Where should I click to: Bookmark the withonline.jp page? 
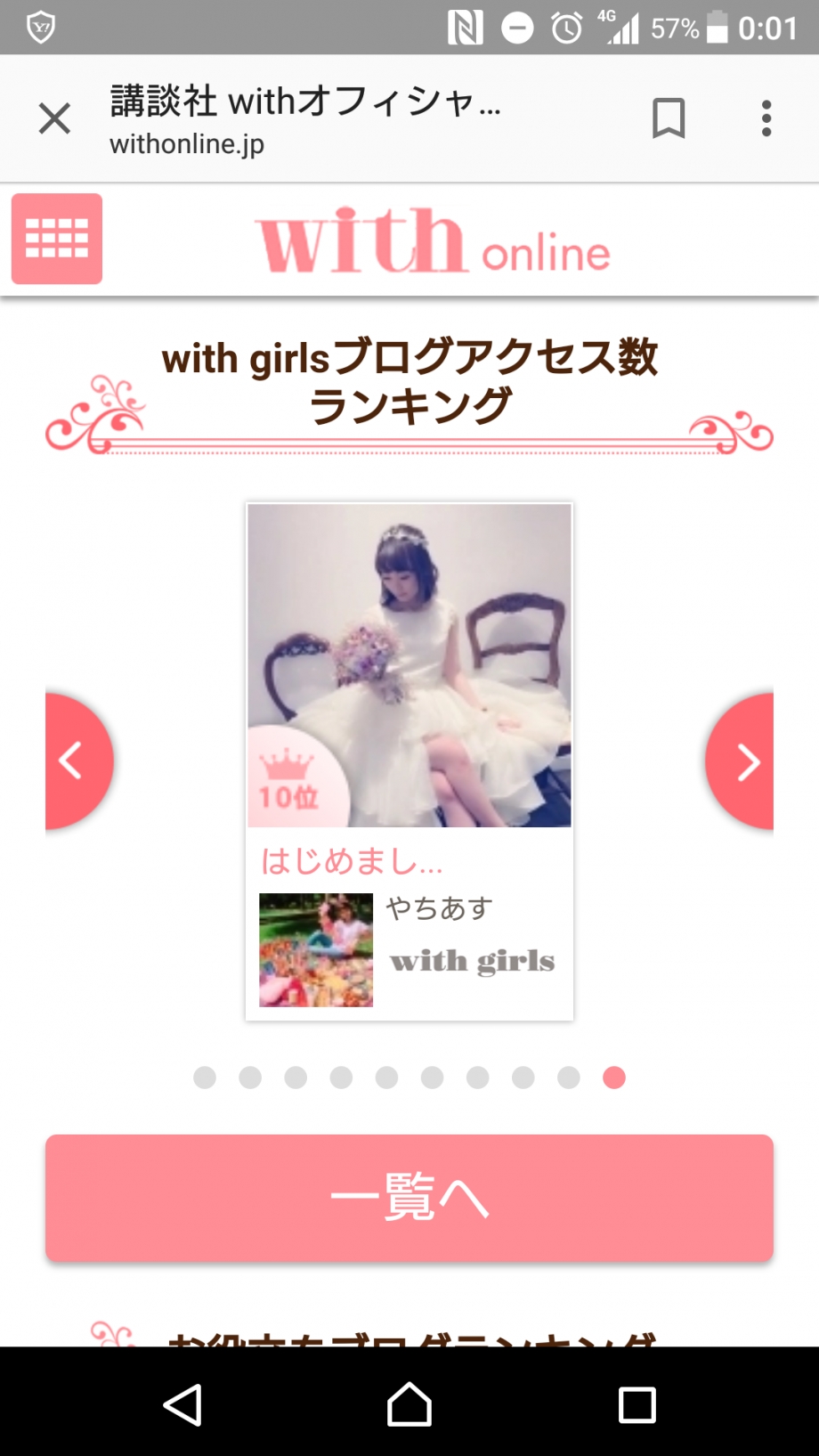(669, 118)
